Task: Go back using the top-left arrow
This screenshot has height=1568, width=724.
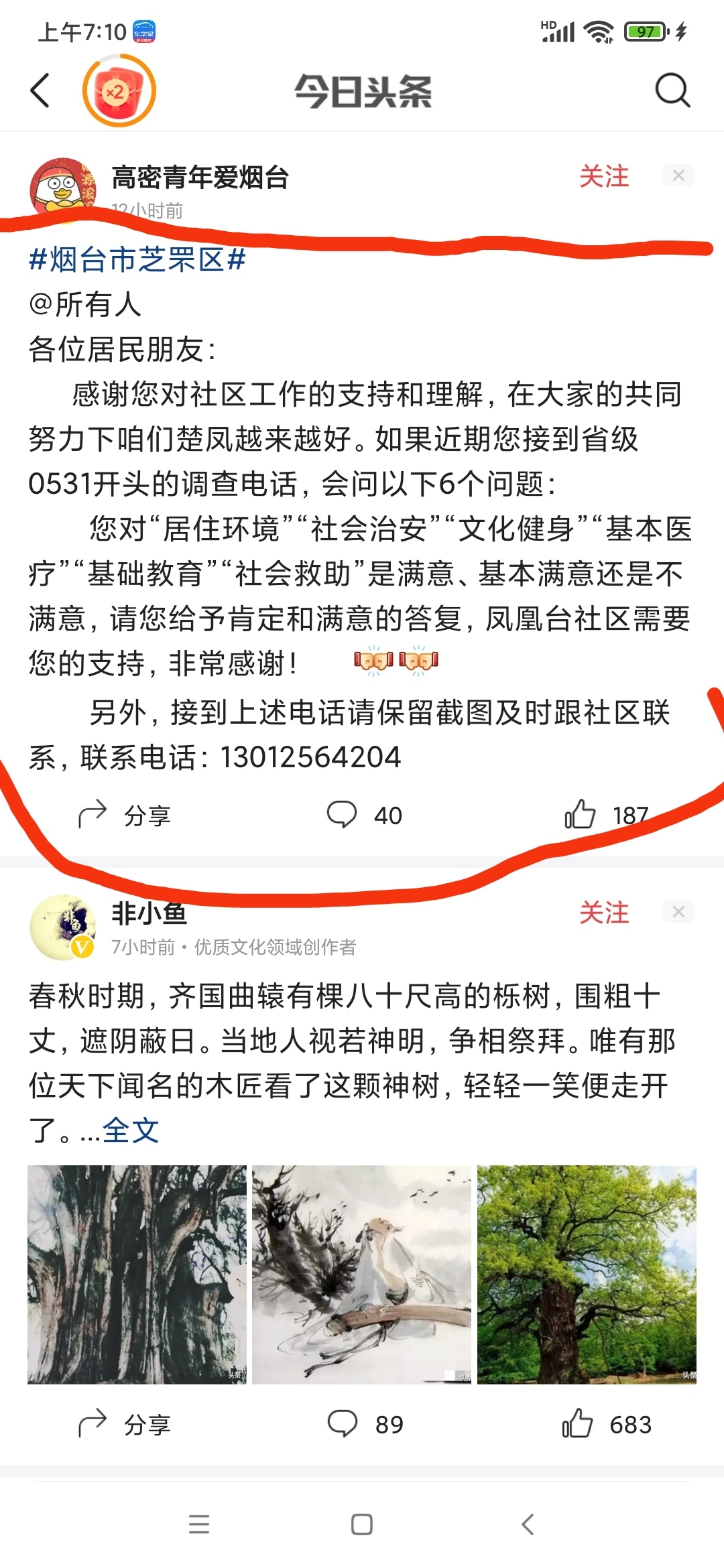Action: [40, 90]
